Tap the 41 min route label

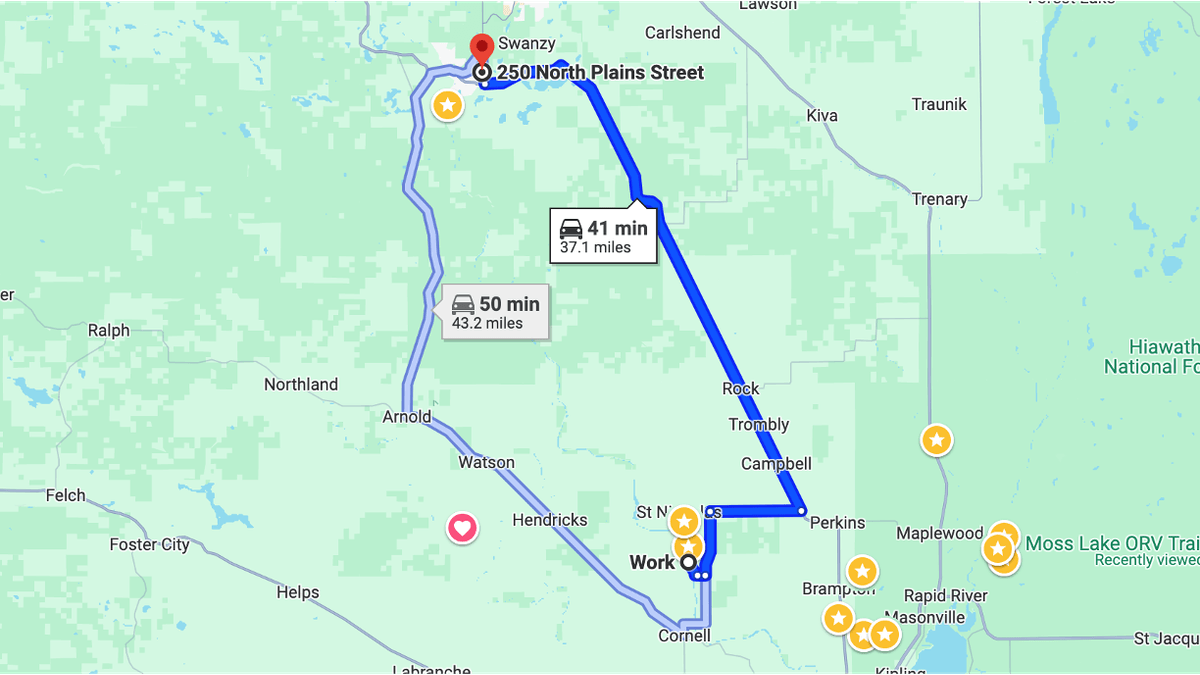(604, 236)
